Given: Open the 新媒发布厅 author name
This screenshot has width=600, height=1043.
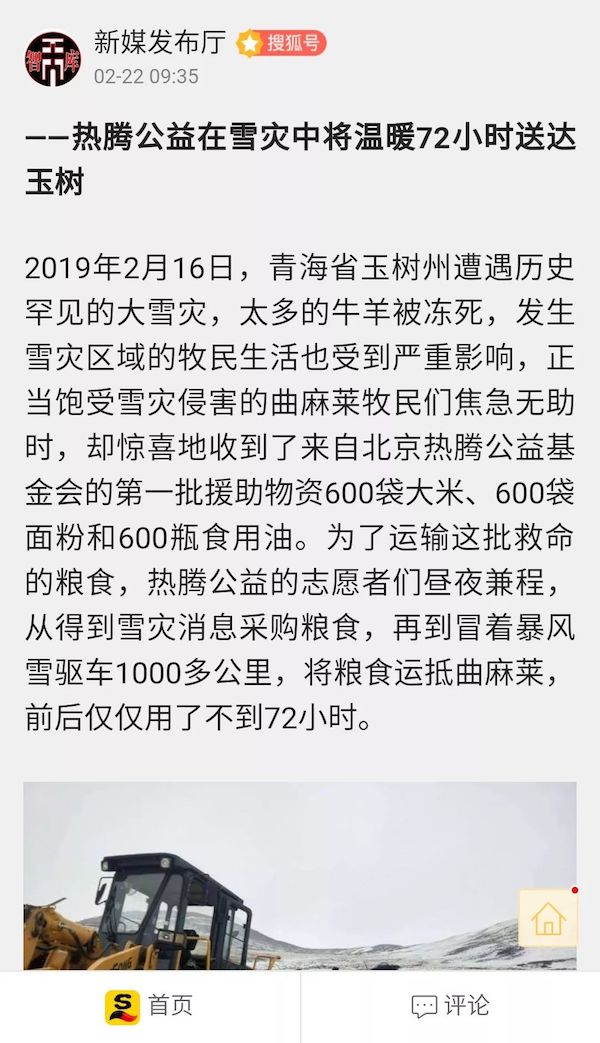Looking at the screenshot, I should (161, 42).
